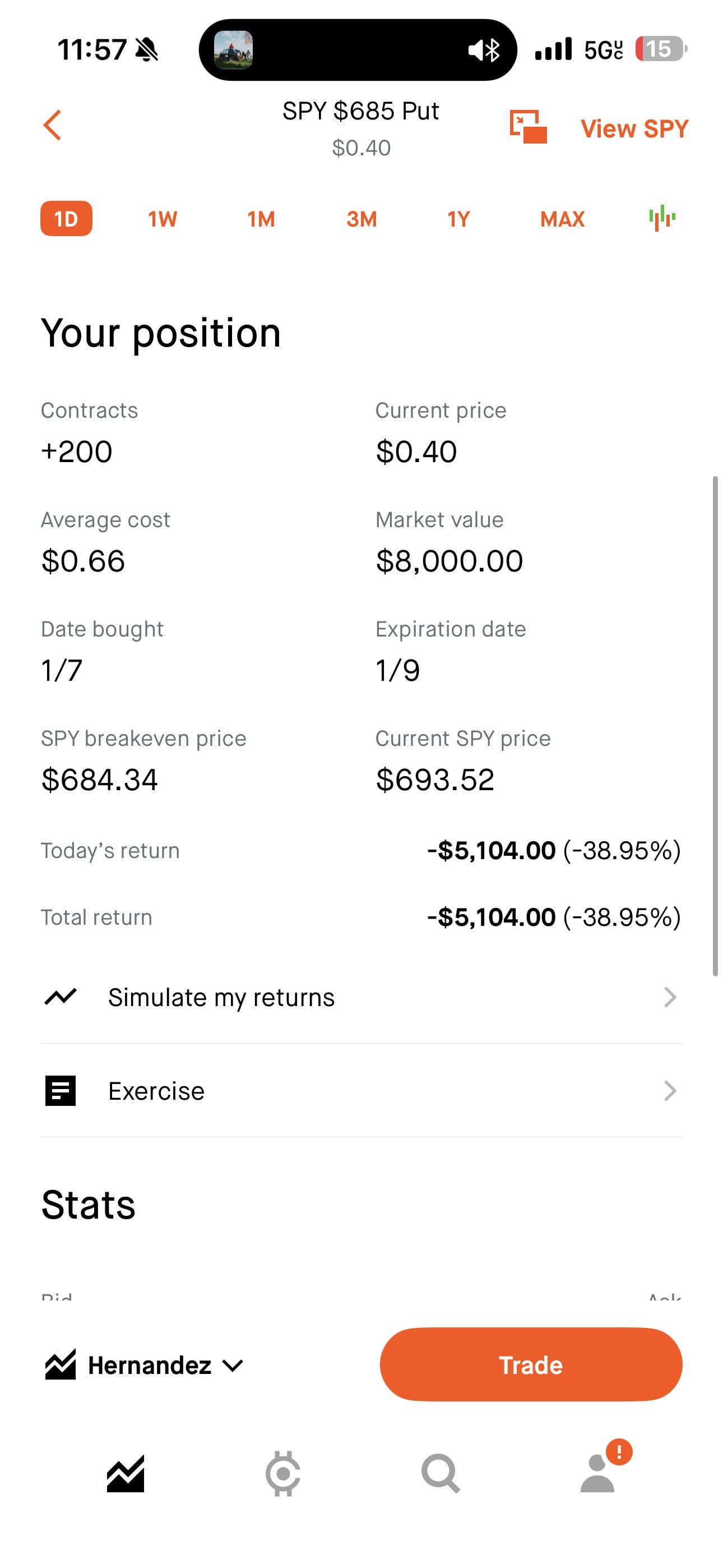Screen dimensions: 723x1568
Task: Show the 3M chart range
Action: click(x=361, y=219)
